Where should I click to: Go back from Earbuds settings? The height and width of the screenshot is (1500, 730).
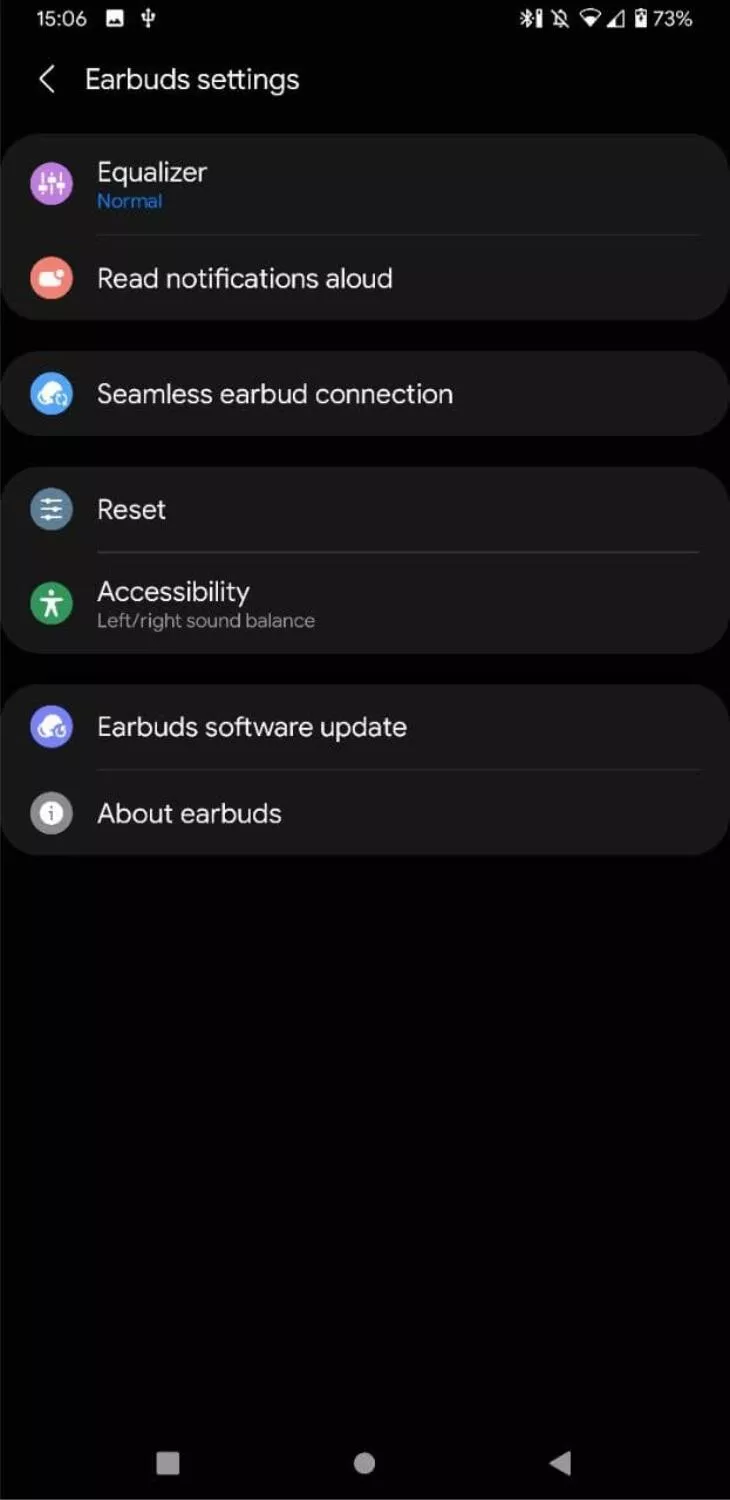(46, 80)
